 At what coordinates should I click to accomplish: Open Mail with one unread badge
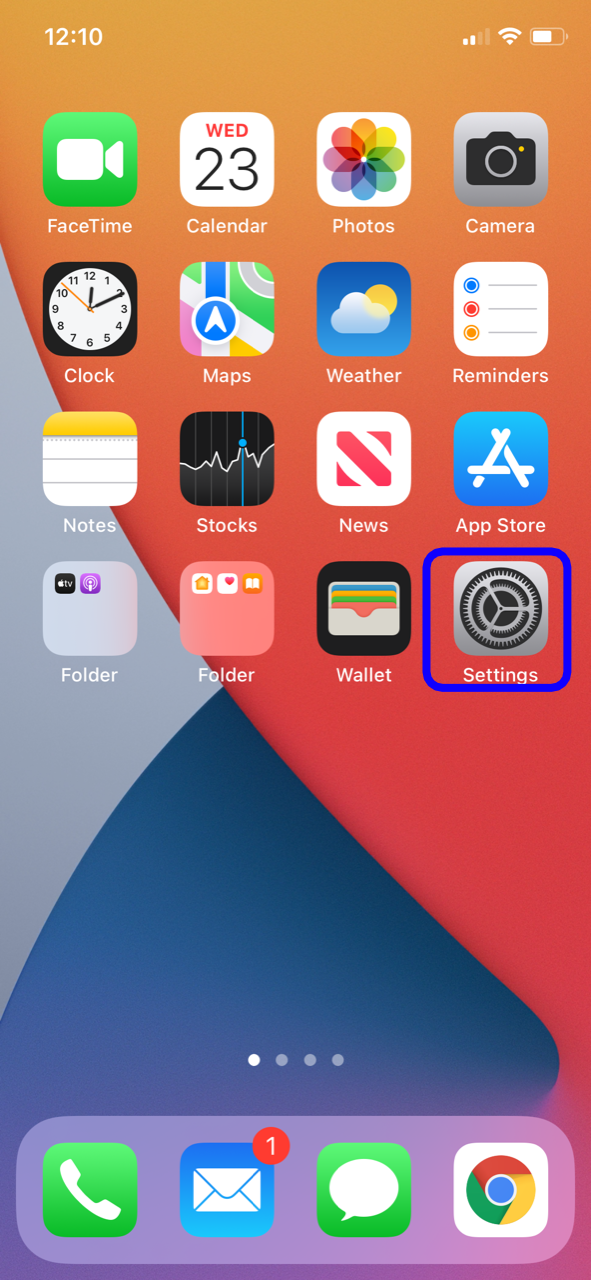pyautogui.click(x=227, y=1190)
